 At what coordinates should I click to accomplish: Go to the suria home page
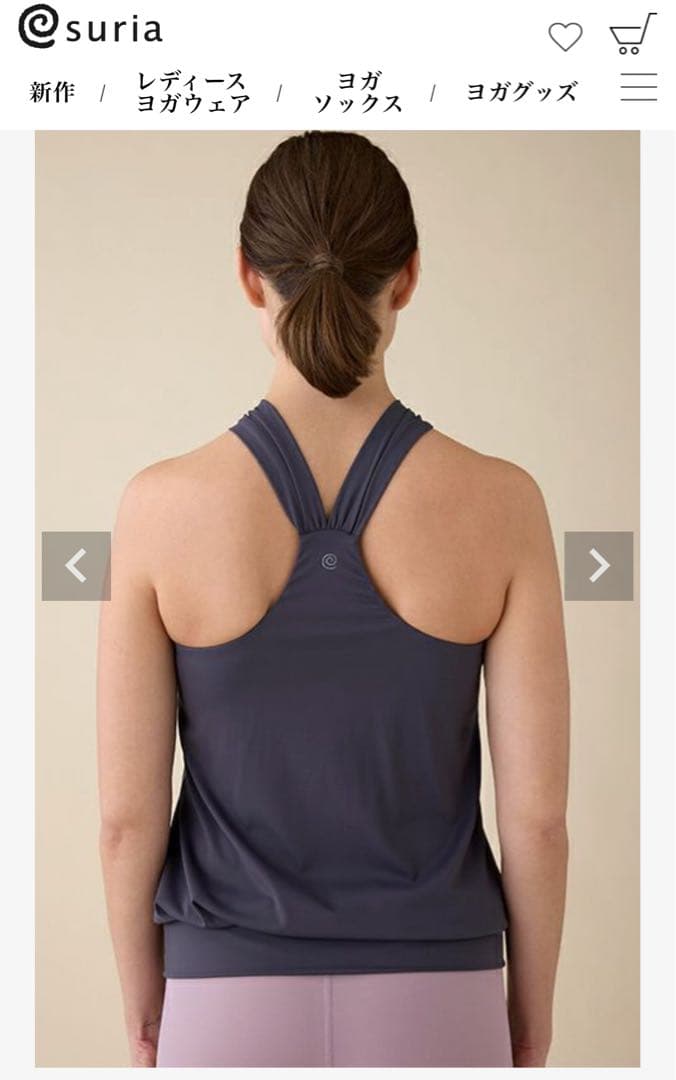click(90, 28)
